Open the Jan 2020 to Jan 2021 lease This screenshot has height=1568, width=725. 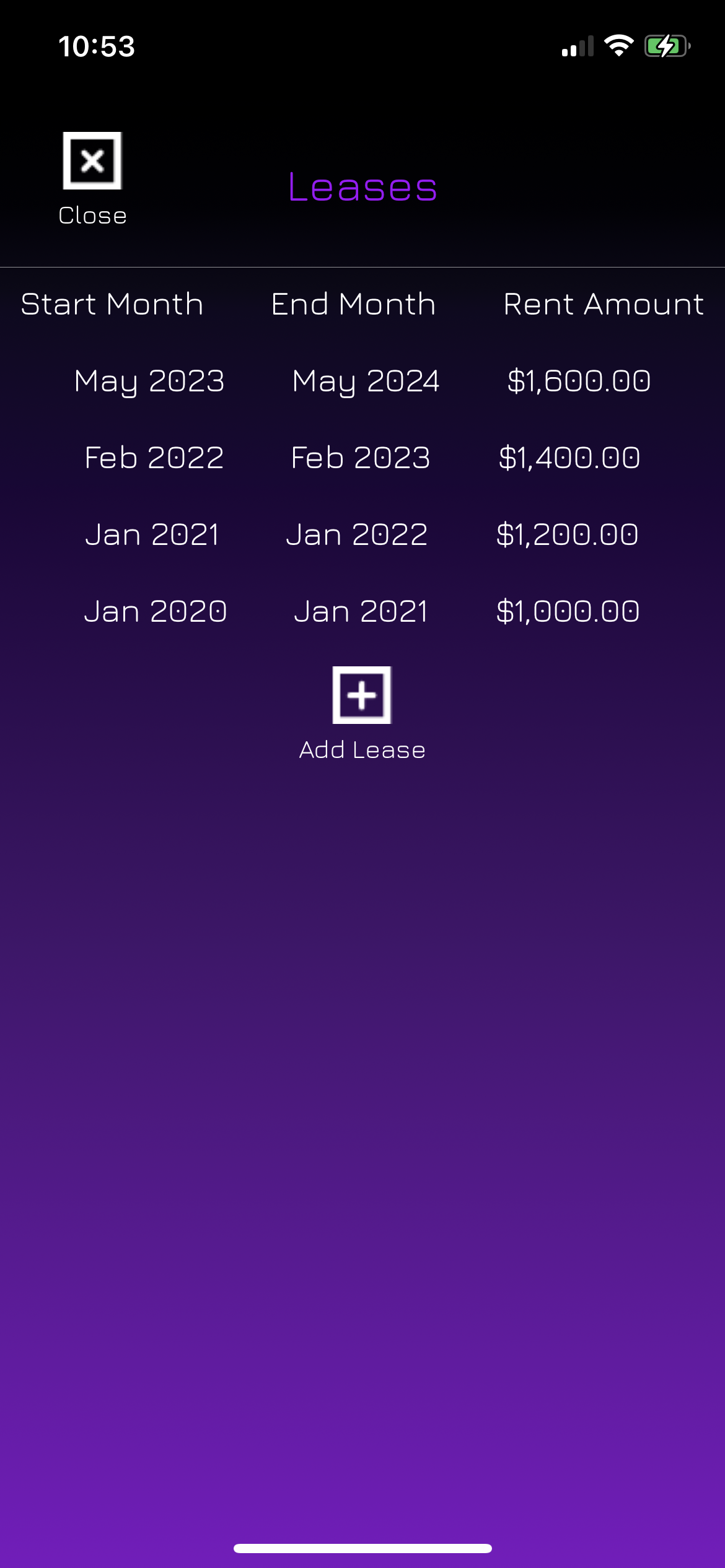point(362,612)
